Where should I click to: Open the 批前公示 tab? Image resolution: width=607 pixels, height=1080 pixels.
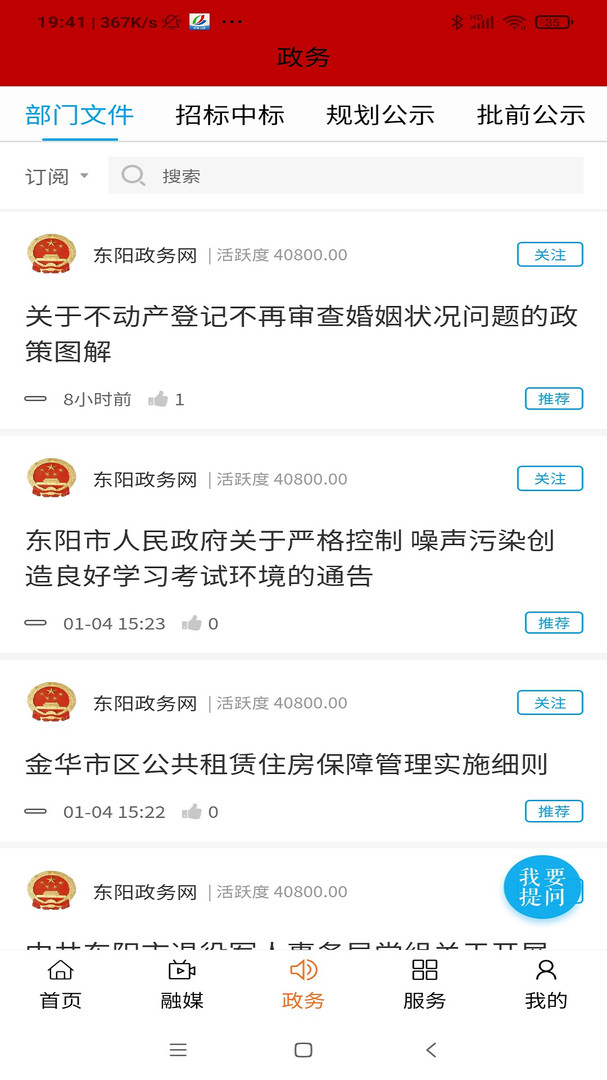click(x=531, y=115)
